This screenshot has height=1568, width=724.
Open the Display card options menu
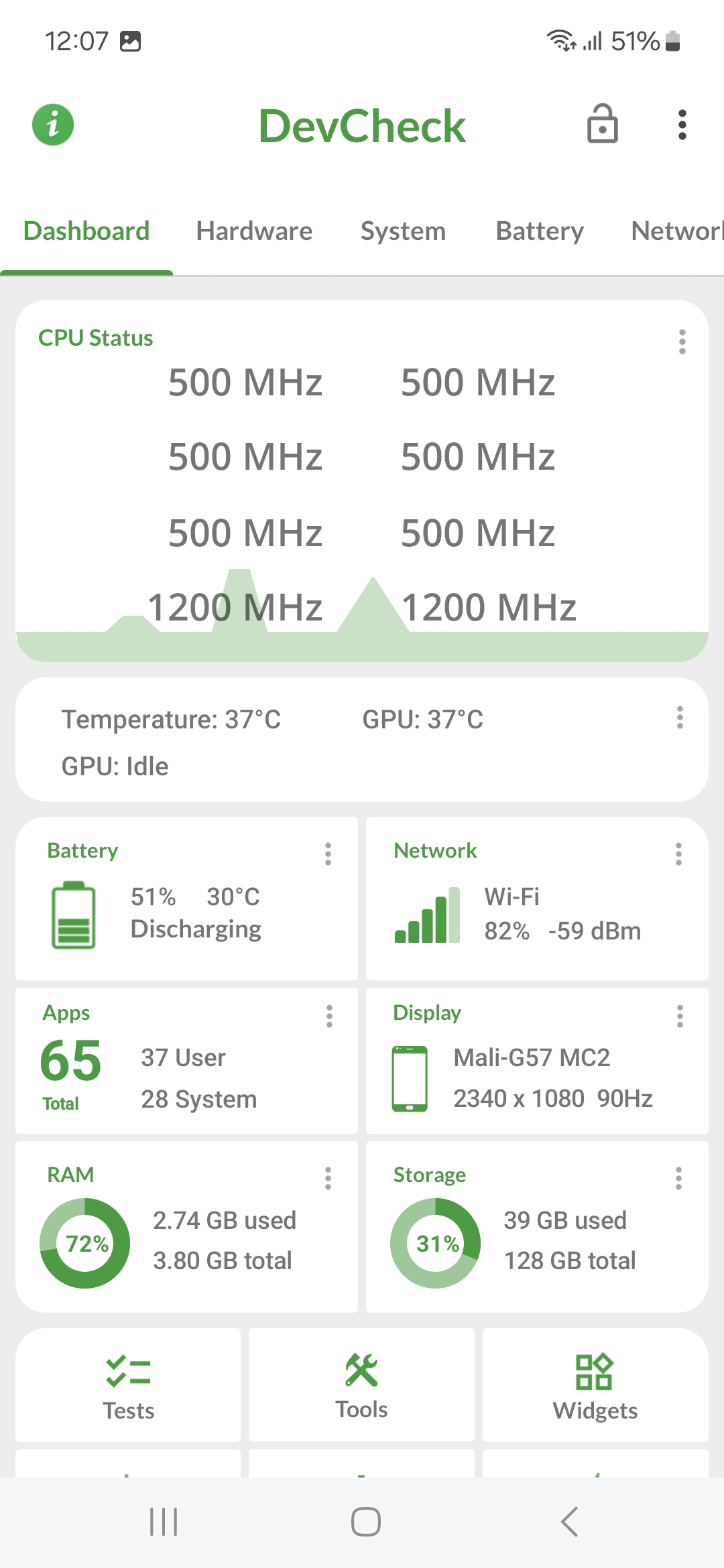pos(680,1017)
